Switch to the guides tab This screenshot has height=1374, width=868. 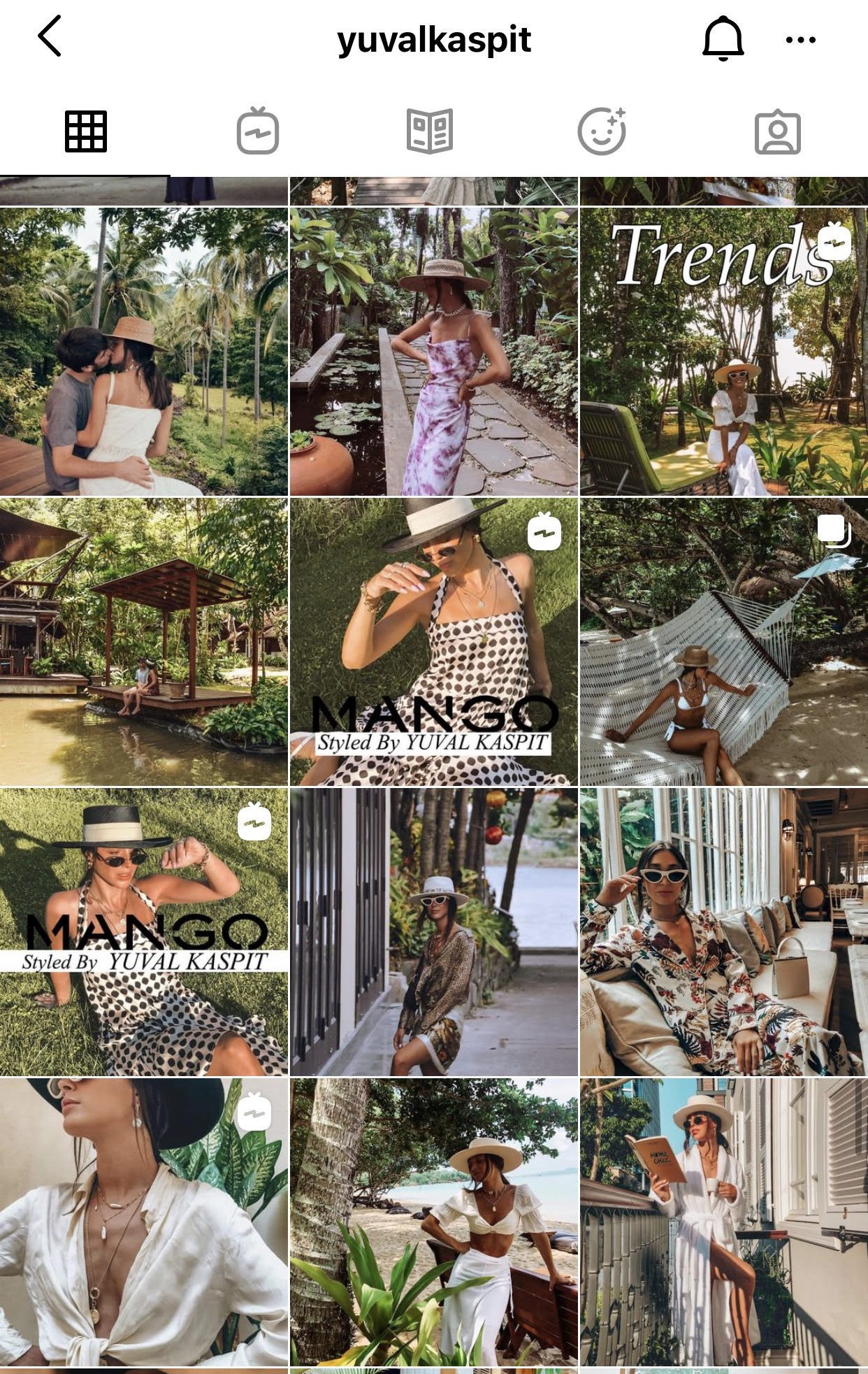point(430,131)
